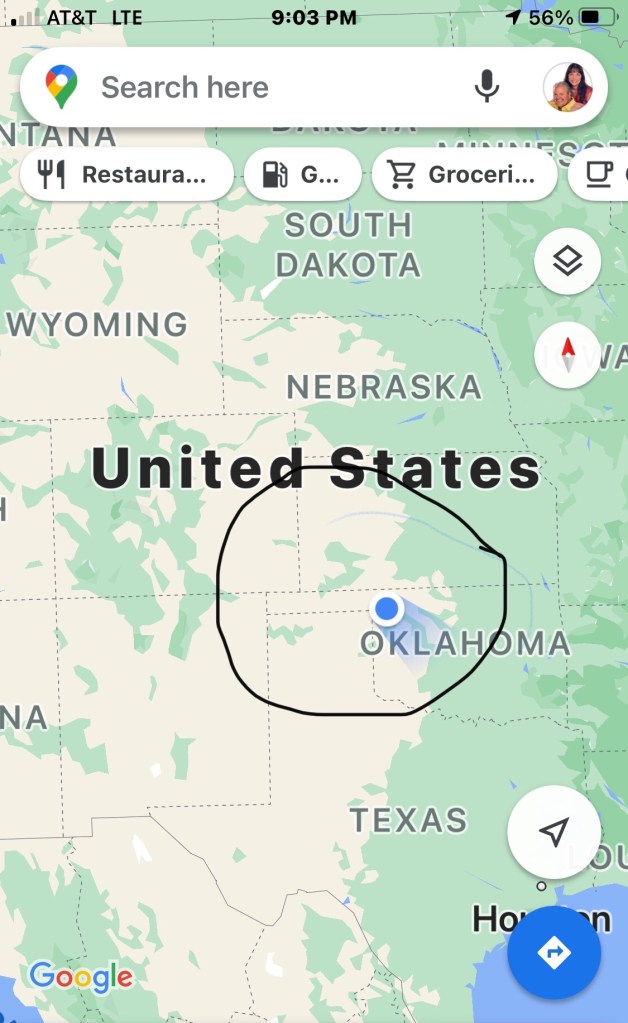Select the Gas chip
Screen dimensions: 628x1023
(x=302, y=175)
